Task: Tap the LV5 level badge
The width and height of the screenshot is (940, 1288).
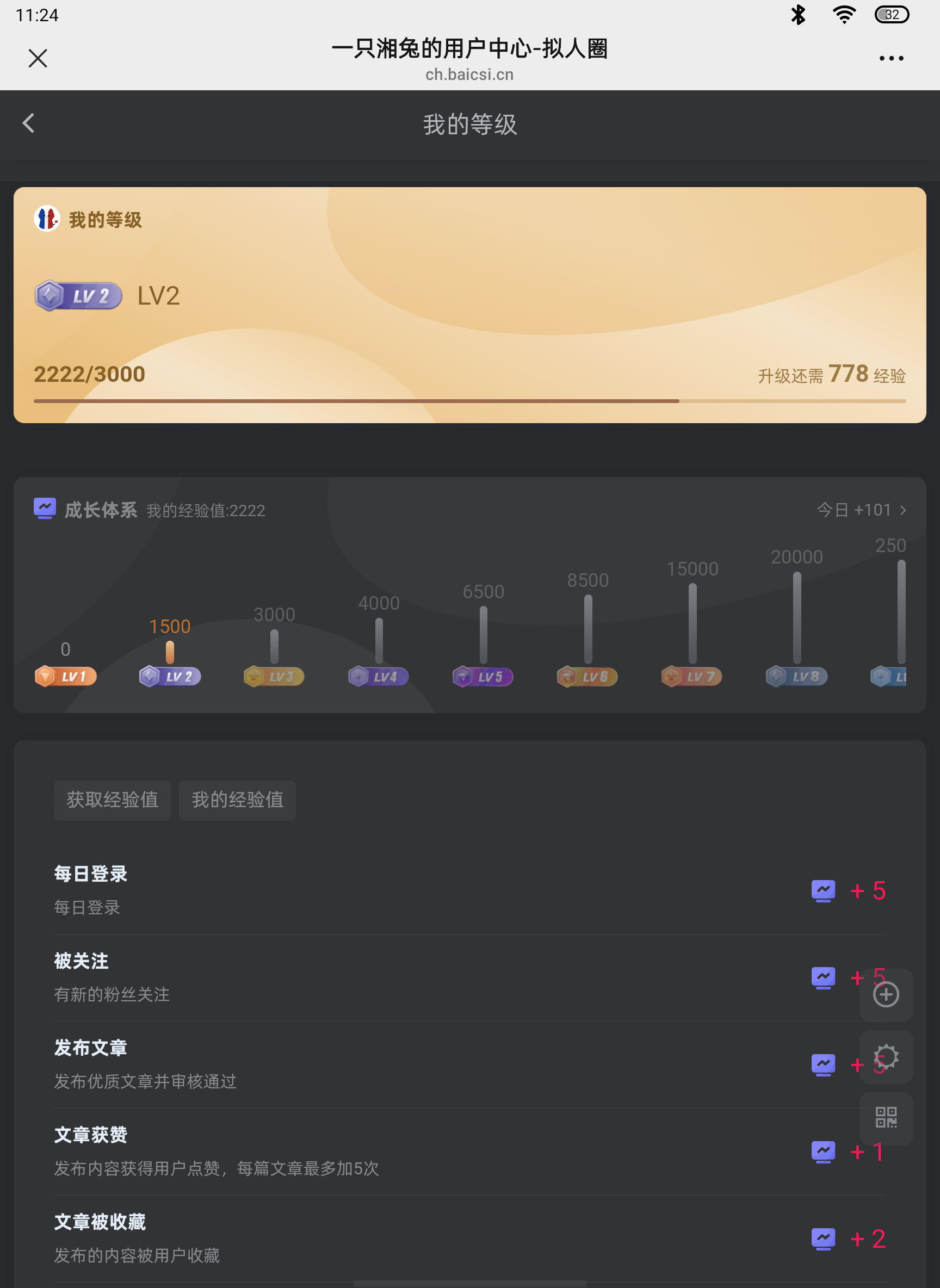Action: pyautogui.click(x=482, y=677)
